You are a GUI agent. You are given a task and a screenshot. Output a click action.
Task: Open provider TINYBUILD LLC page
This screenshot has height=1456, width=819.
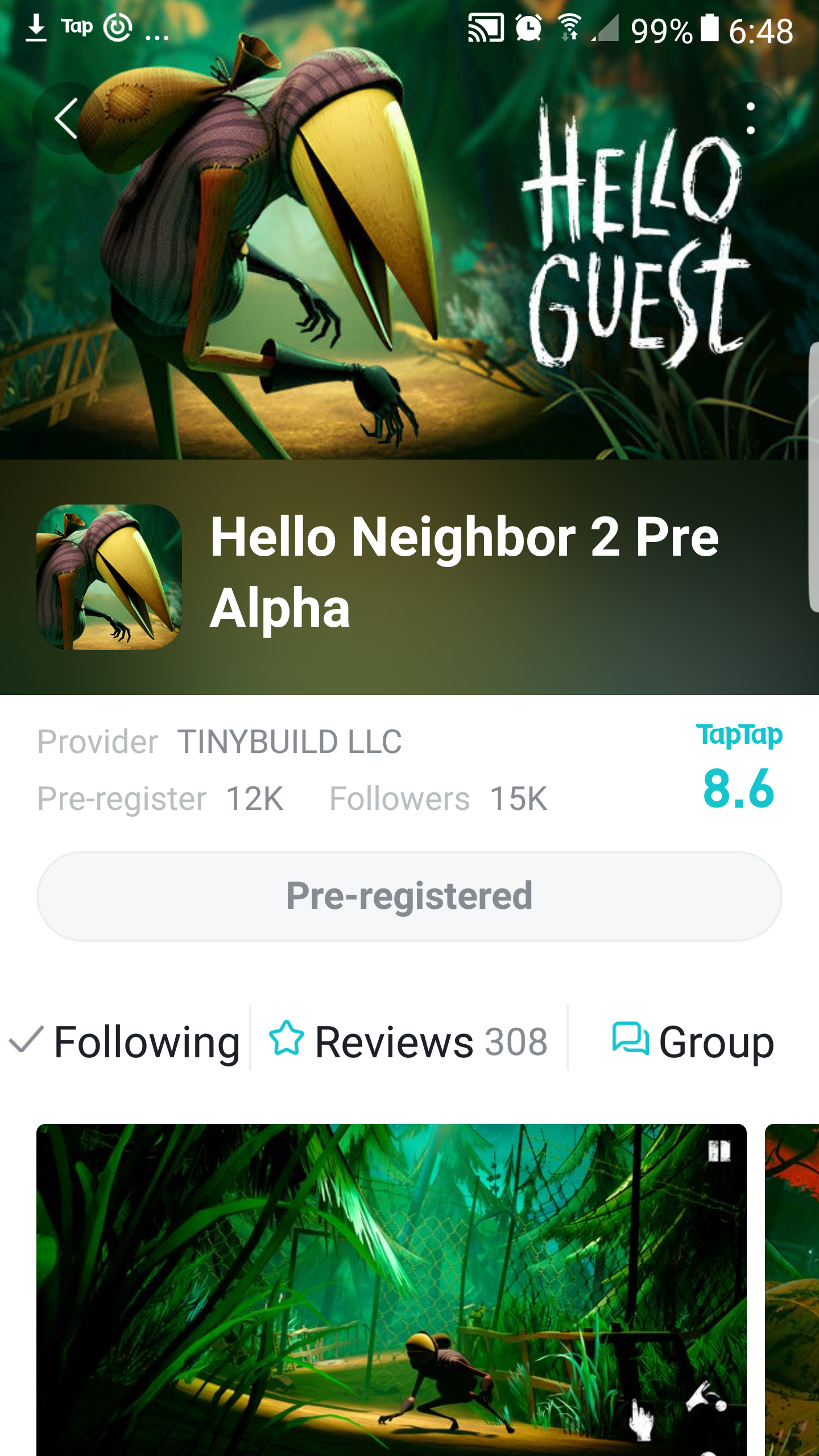(289, 742)
